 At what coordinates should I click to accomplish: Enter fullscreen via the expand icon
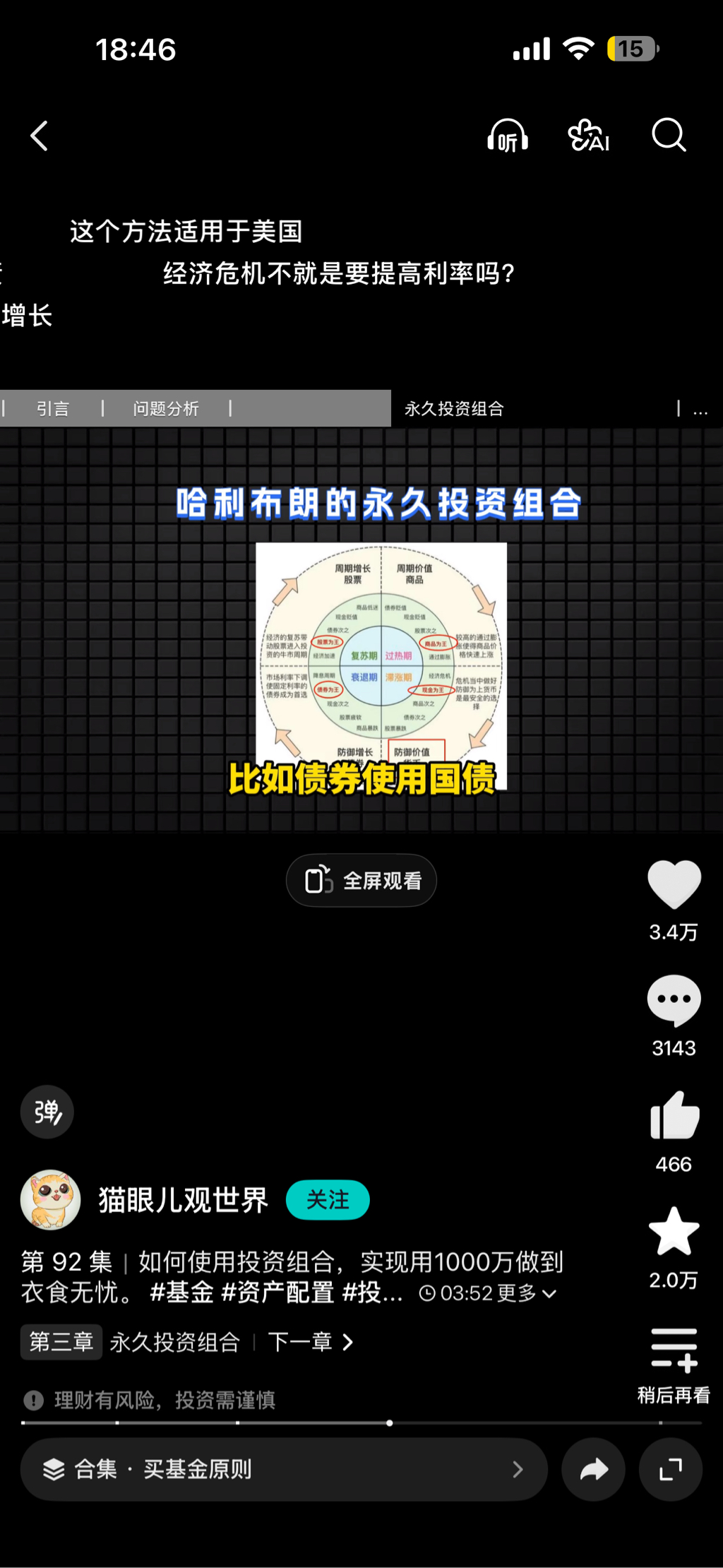(670, 1470)
